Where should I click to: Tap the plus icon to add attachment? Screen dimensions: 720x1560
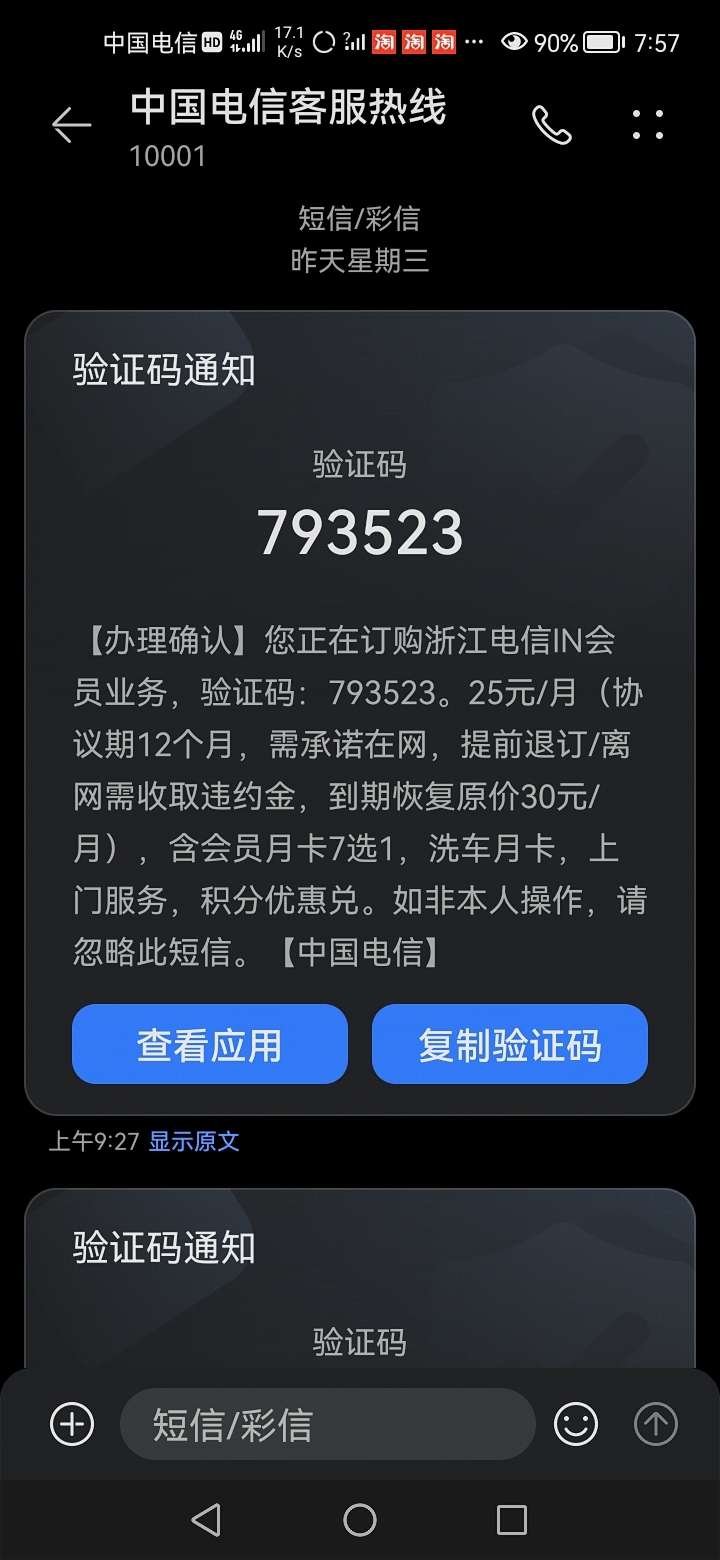tap(70, 1424)
